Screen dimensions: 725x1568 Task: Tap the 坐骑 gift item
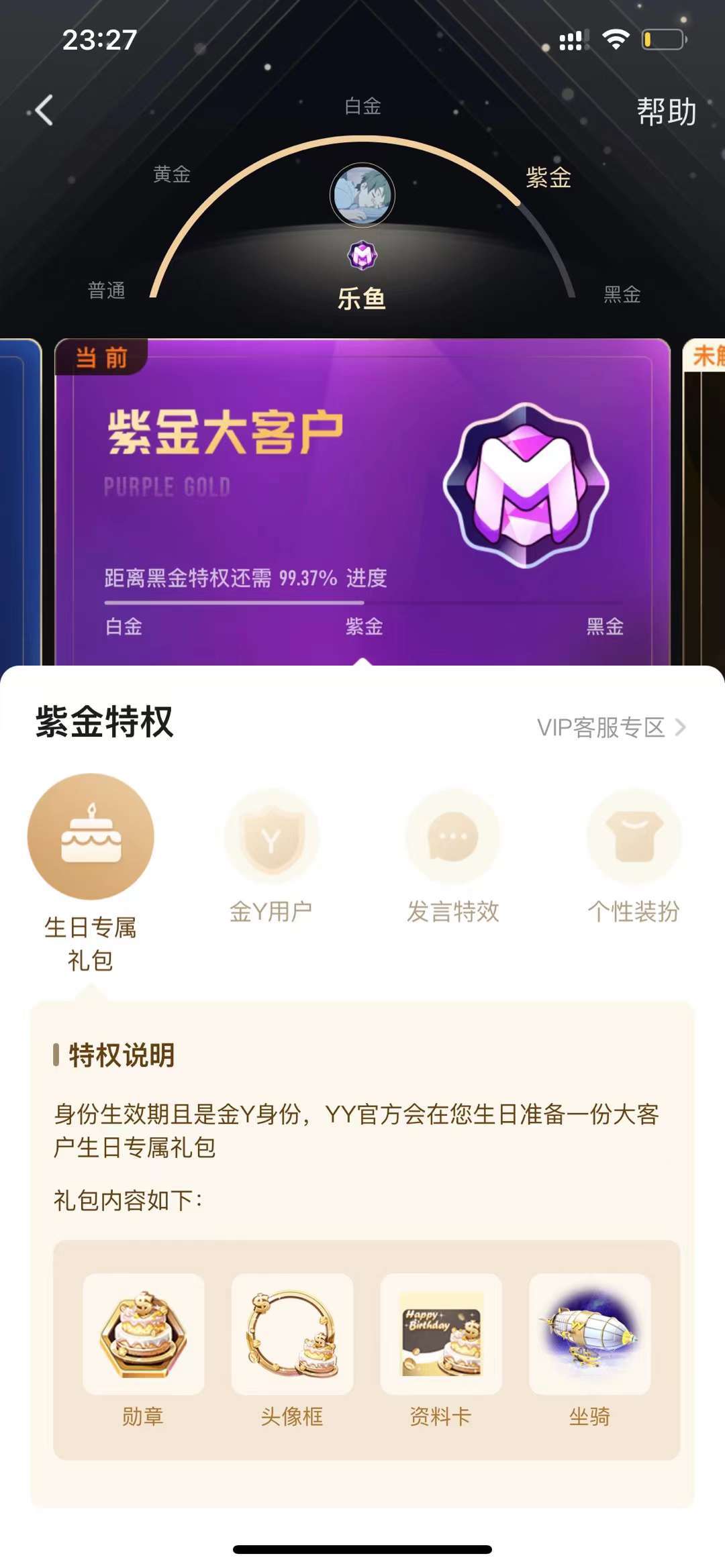589,1350
